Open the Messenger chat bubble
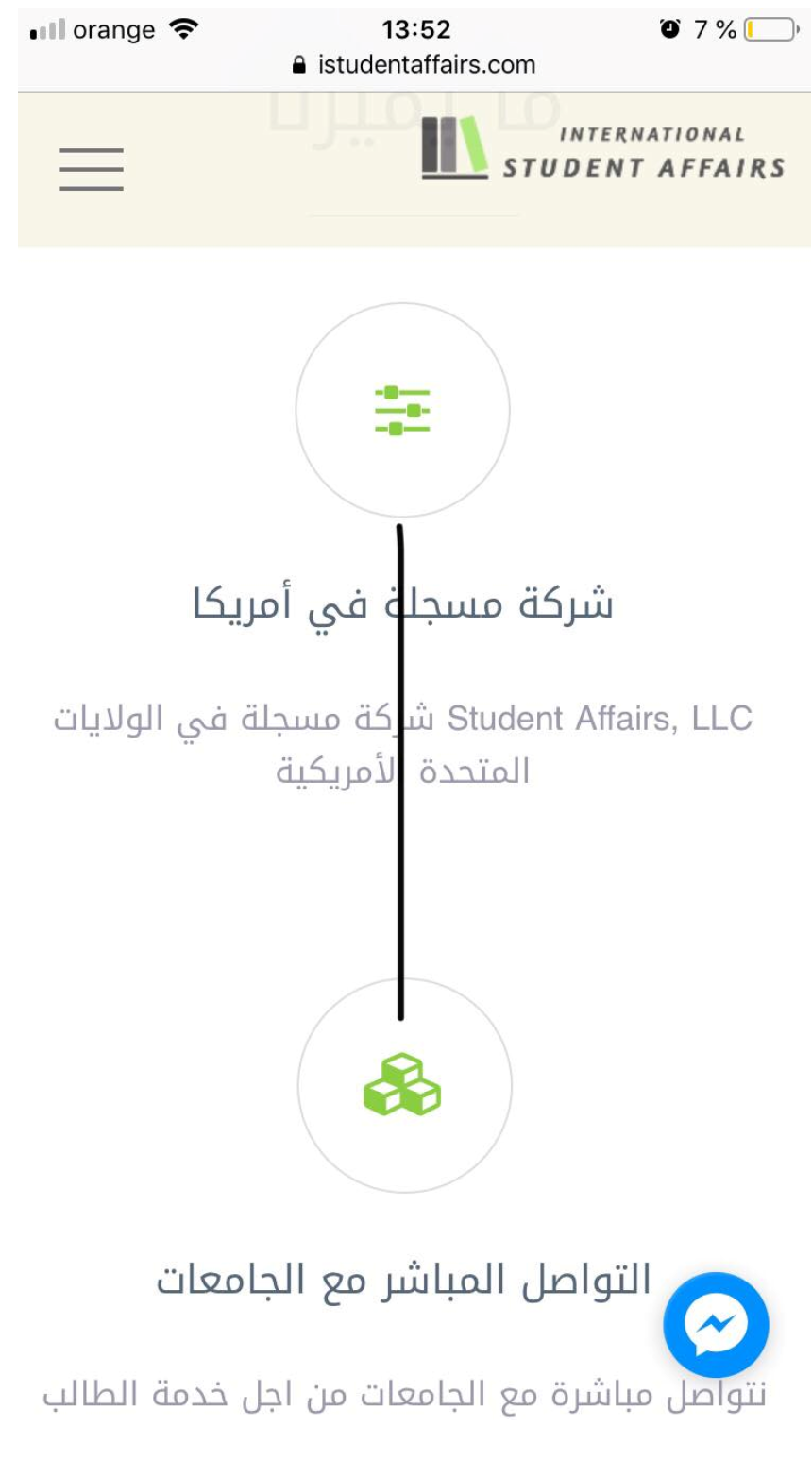The height and width of the screenshot is (1460, 812). pyautogui.click(x=716, y=1324)
